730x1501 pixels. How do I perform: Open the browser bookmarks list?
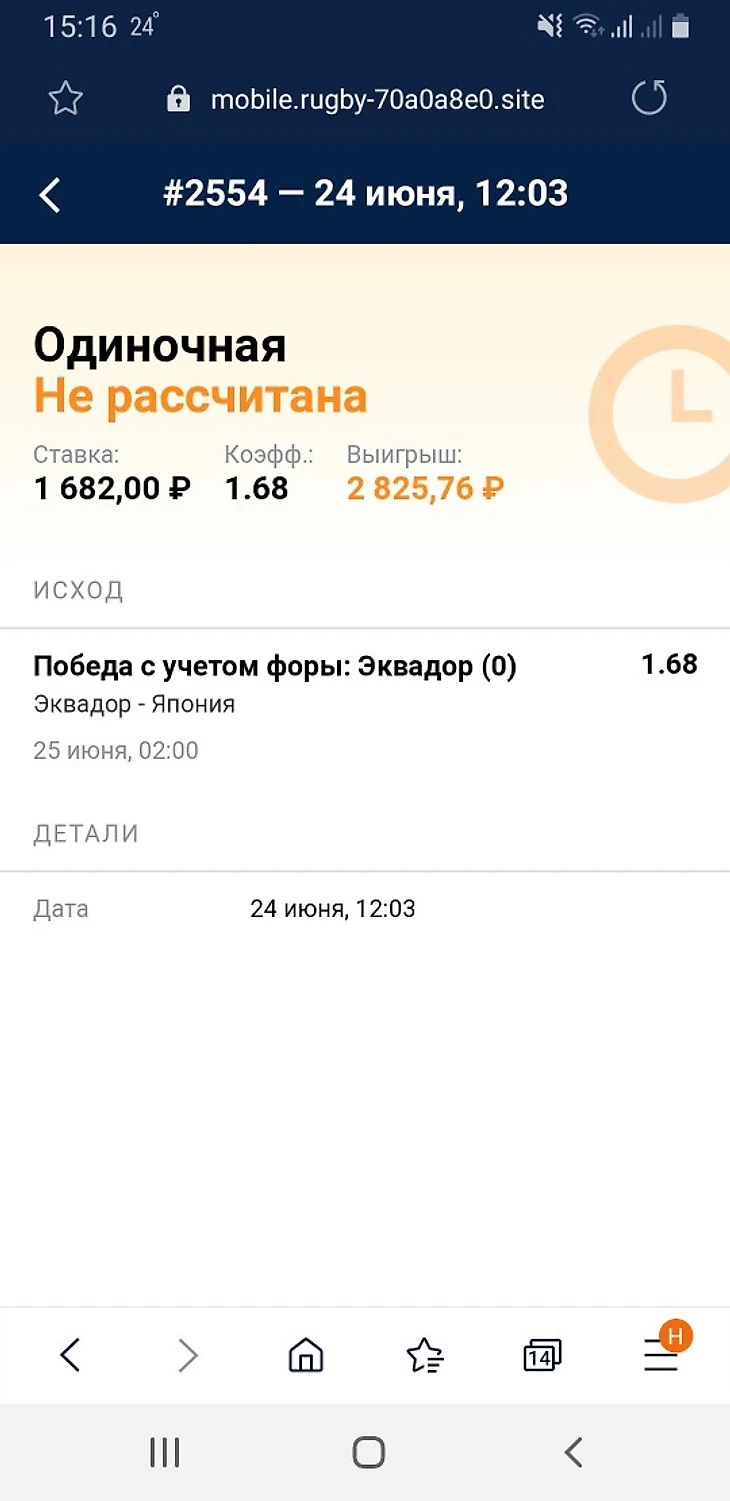point(424,1355)
